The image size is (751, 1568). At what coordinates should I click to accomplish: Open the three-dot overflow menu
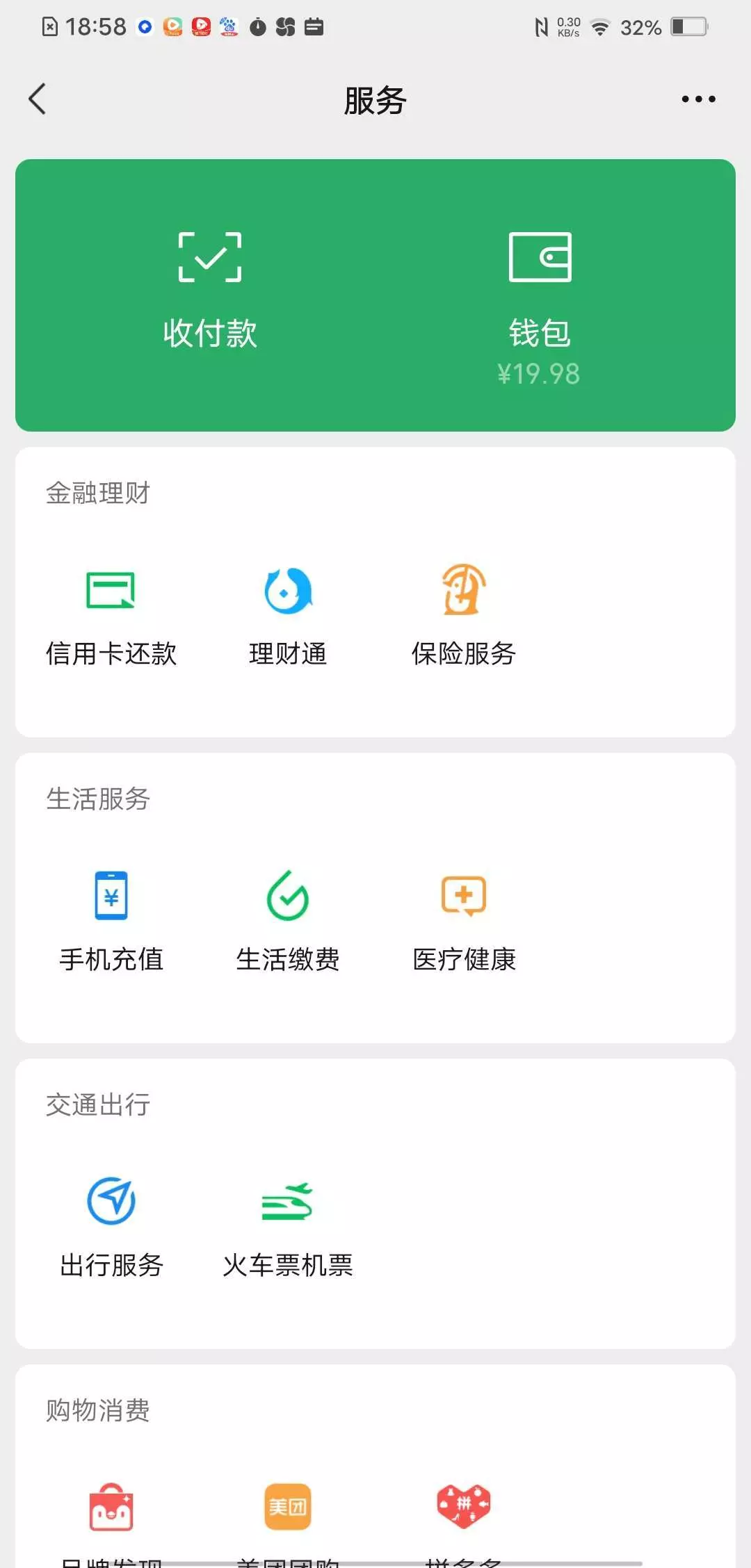pyautogui.click(x=698, y=99)
